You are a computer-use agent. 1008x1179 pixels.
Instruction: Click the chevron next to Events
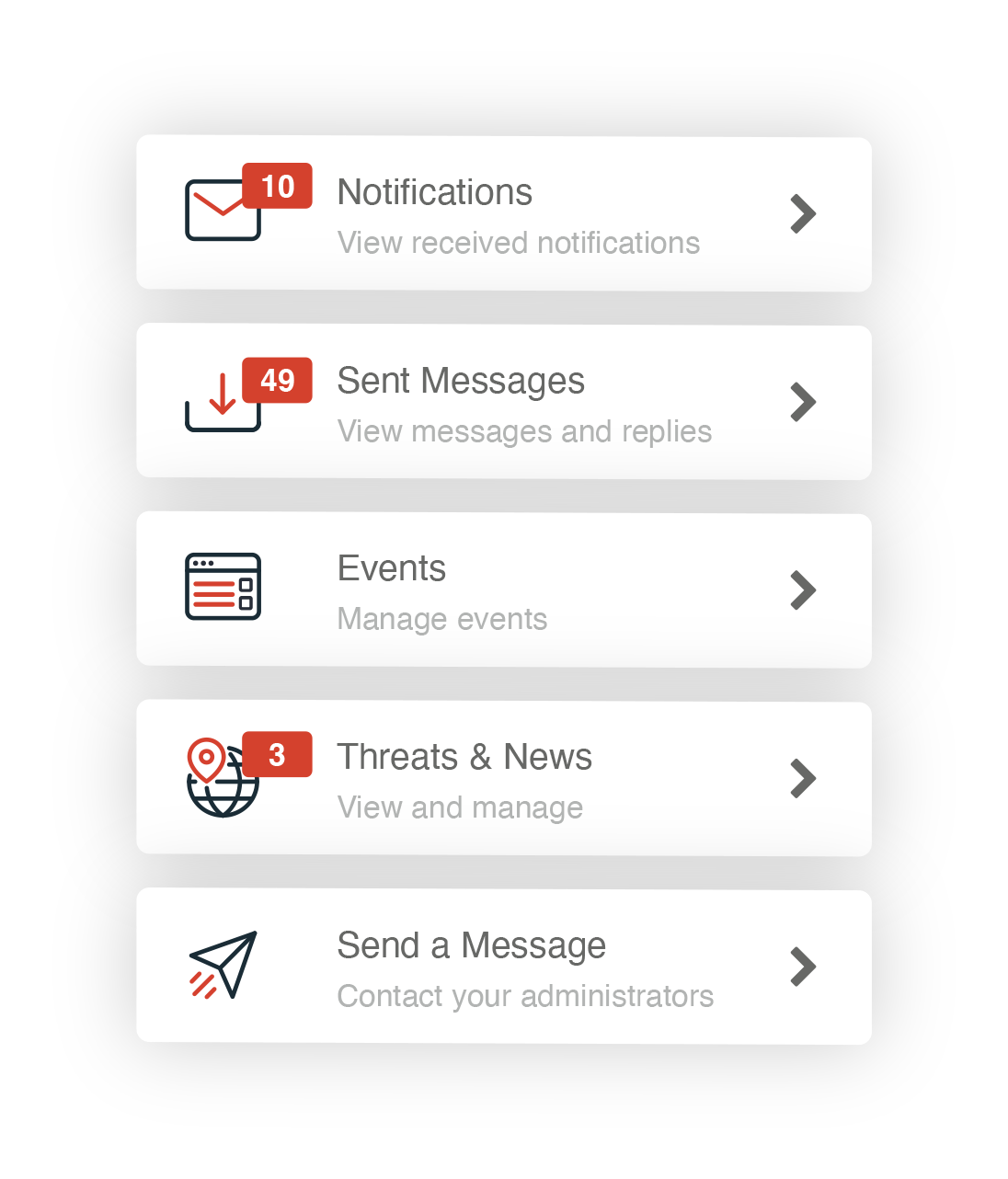point(802,590)
